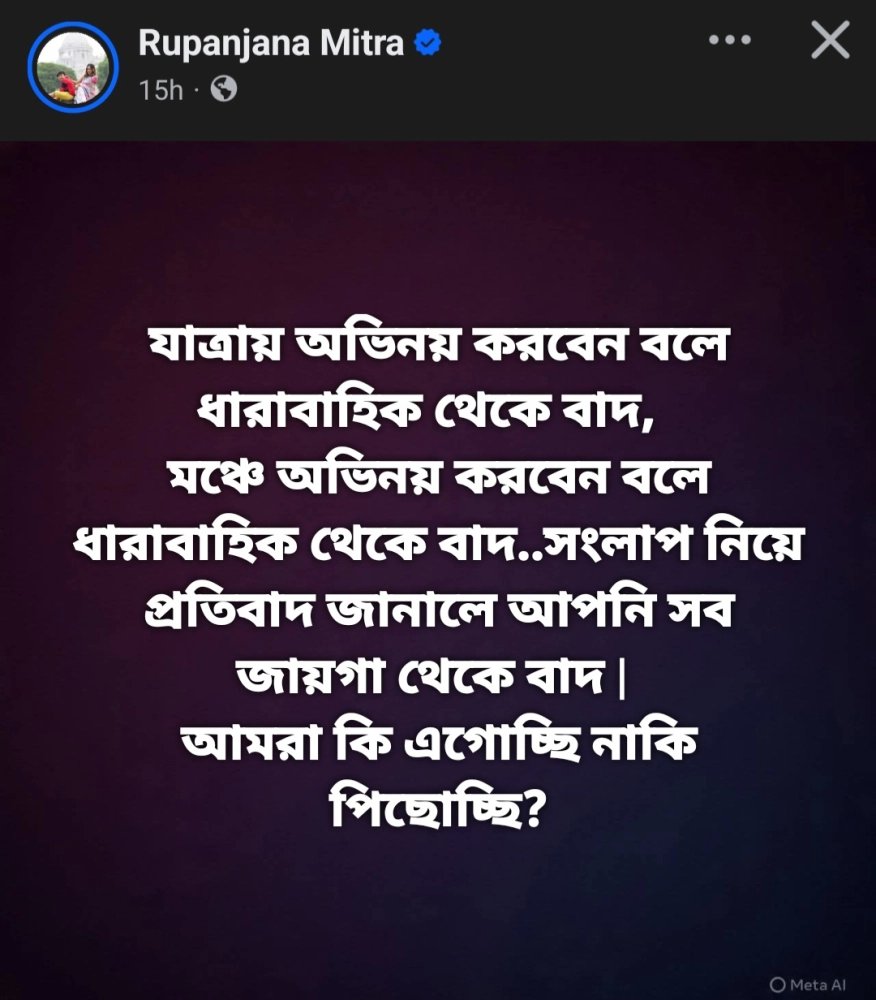Open Rupanjana Mitra's profile name
Viewport: 876px width, 1000px height.
click(x=271, y=44)
